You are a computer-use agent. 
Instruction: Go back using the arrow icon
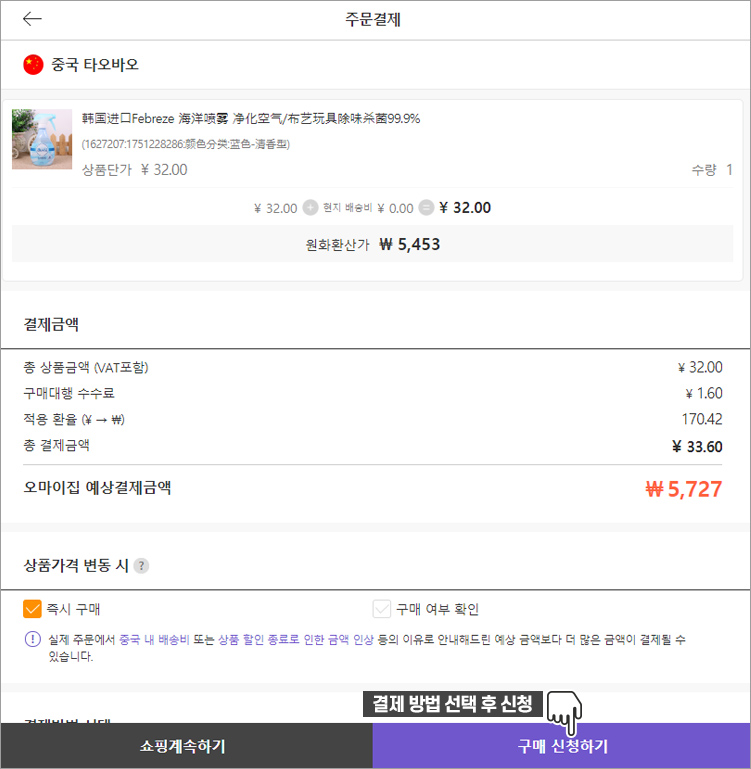click(33, 19)
